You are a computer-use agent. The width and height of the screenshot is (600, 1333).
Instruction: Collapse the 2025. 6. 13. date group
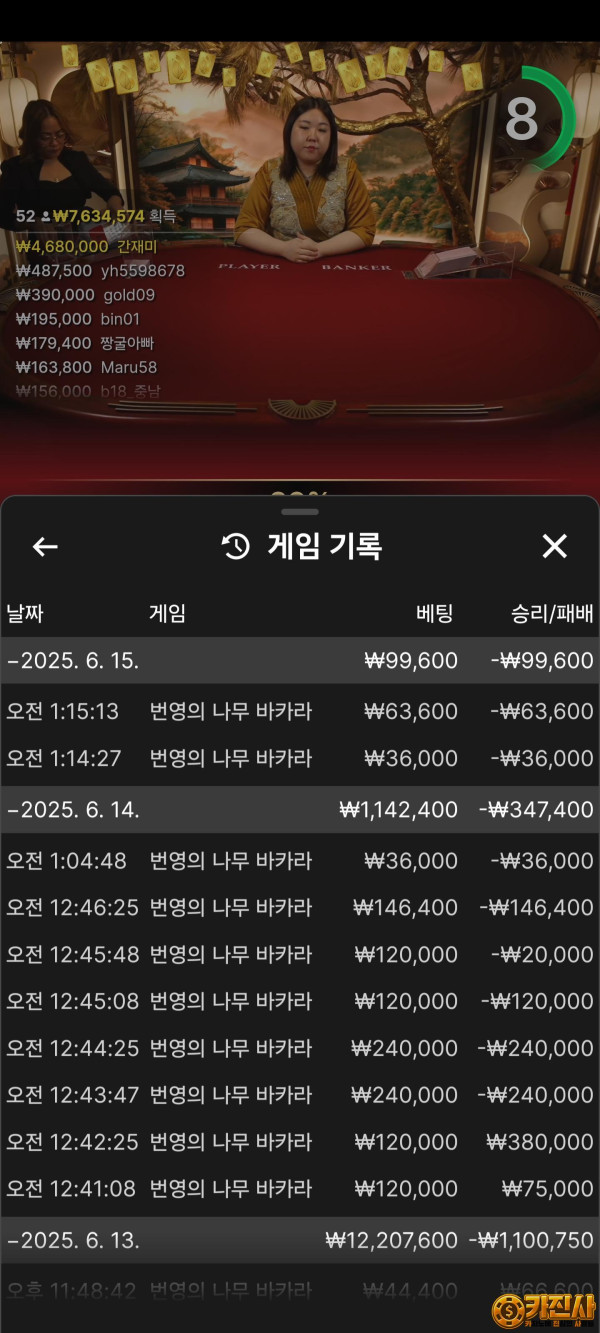(300, 1241)
